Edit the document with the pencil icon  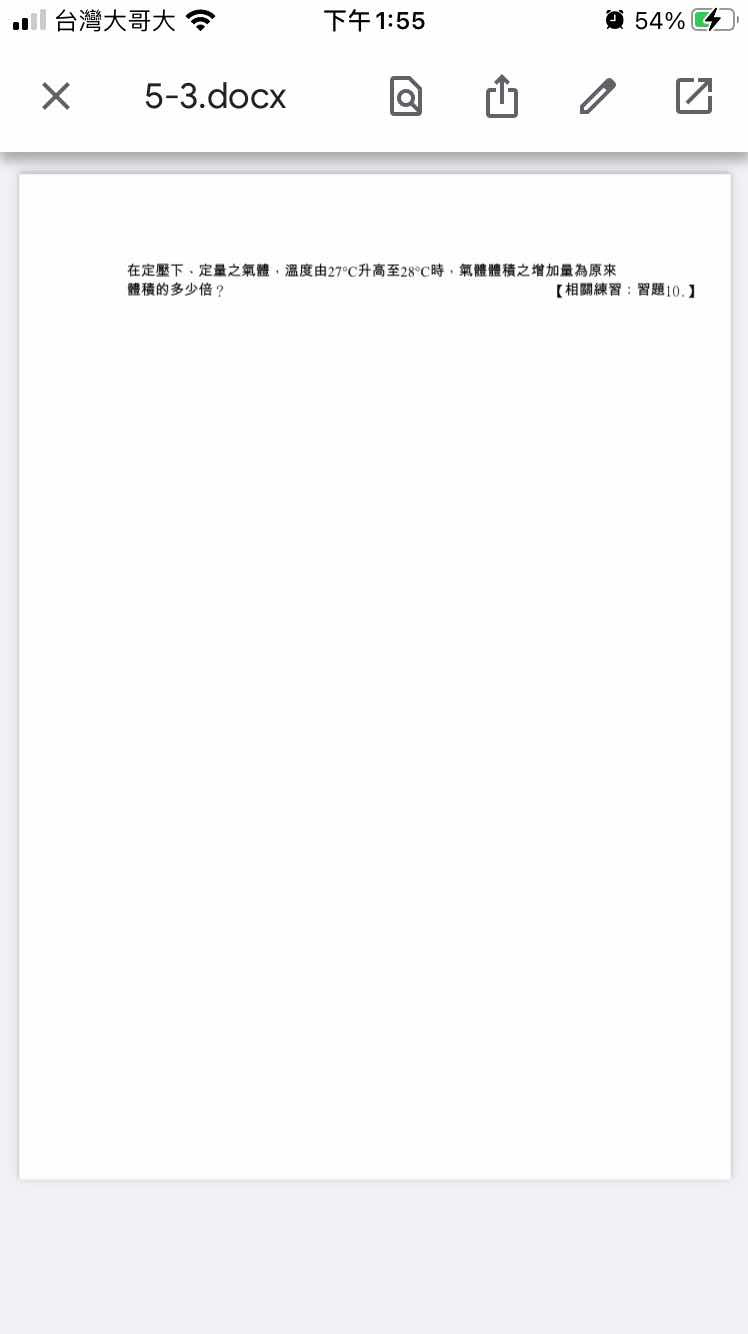coord(597,96)
